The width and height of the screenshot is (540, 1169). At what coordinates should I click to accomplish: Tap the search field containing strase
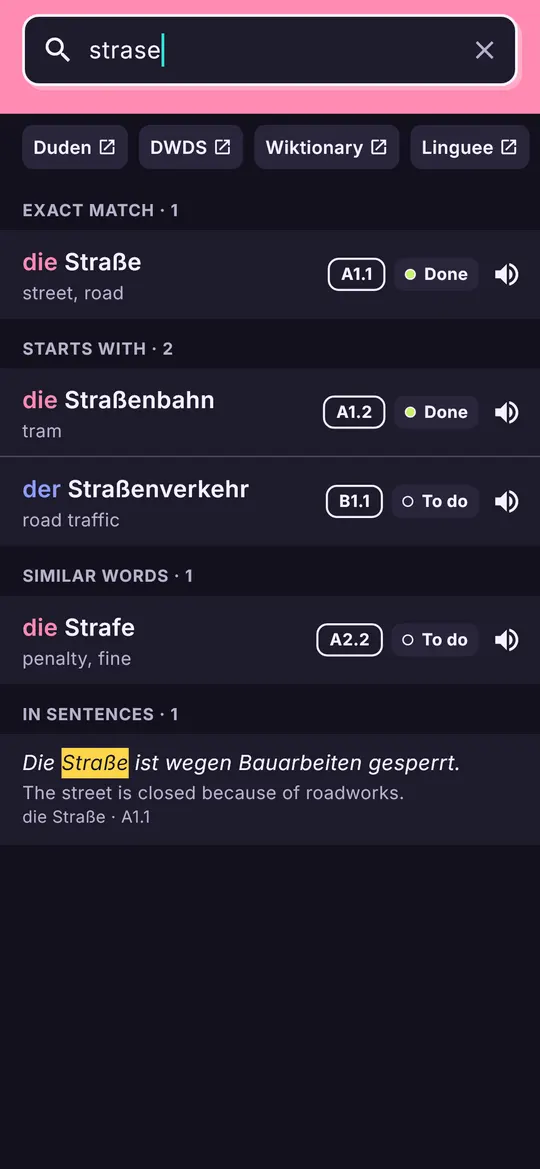pyautogui.click(x=270, y=50)
